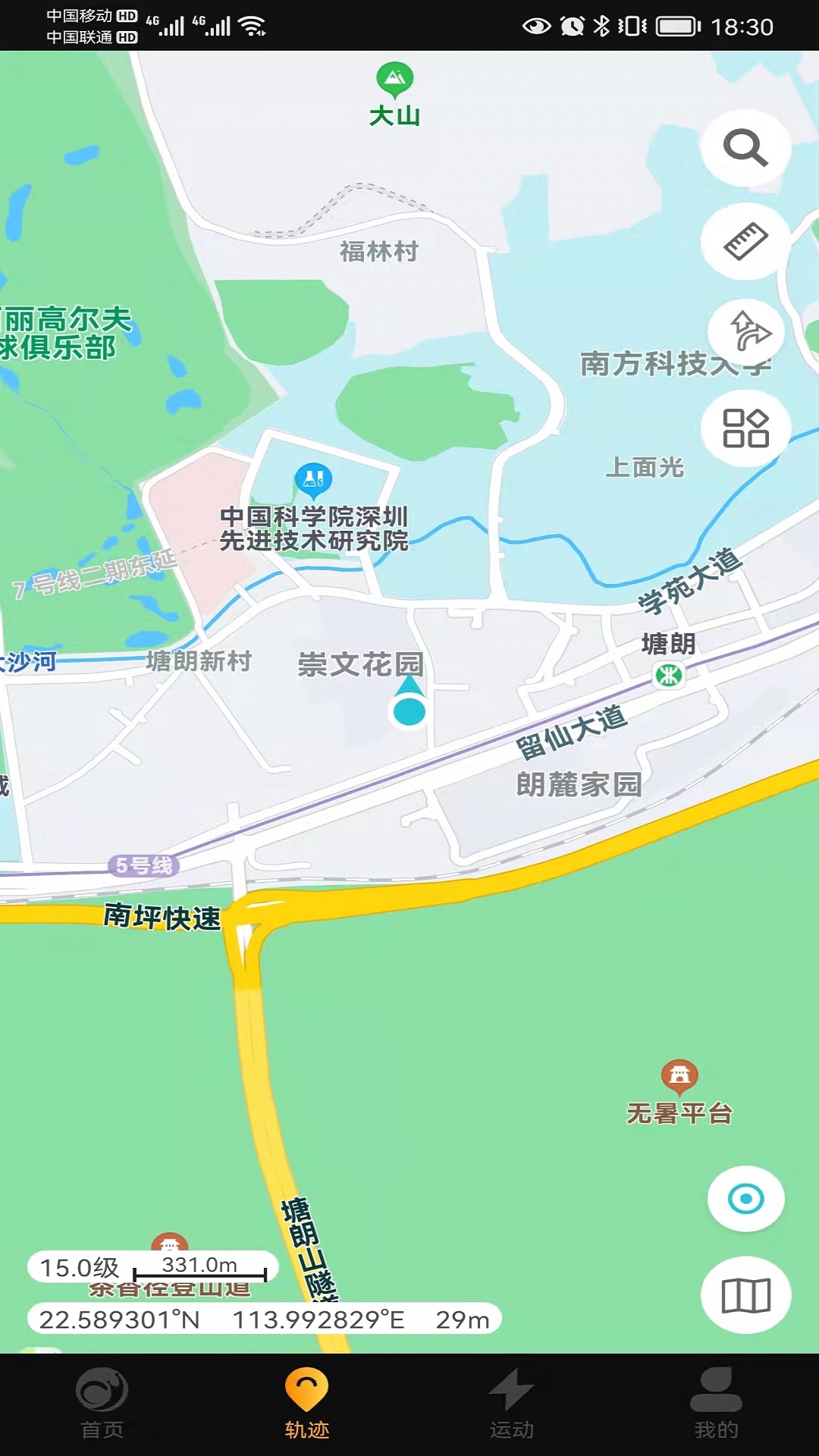Open the map layers selector
Screen dimensions: 819x1456
(x=745, y=1294)
